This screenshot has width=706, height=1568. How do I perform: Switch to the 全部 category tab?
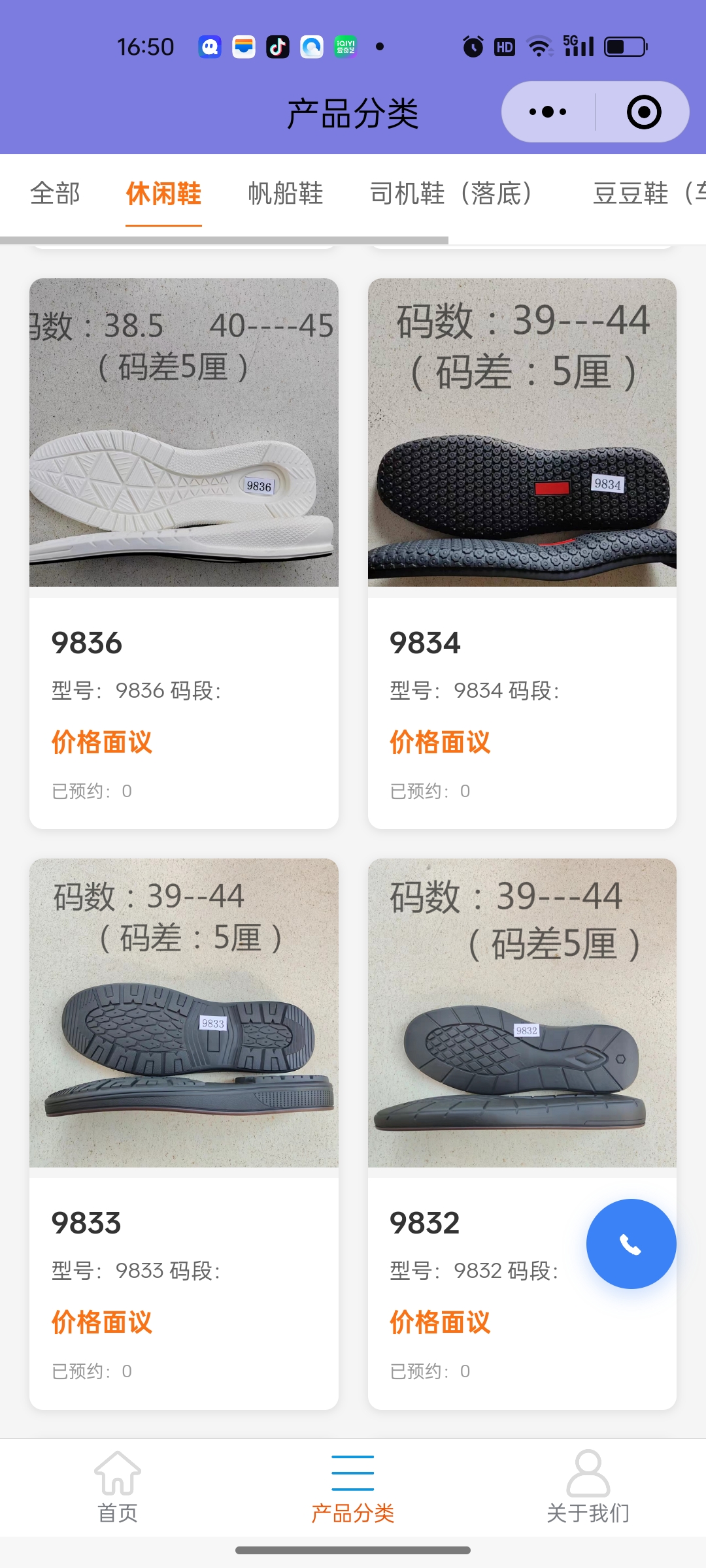pyautogui.click(x=55, y=193)
